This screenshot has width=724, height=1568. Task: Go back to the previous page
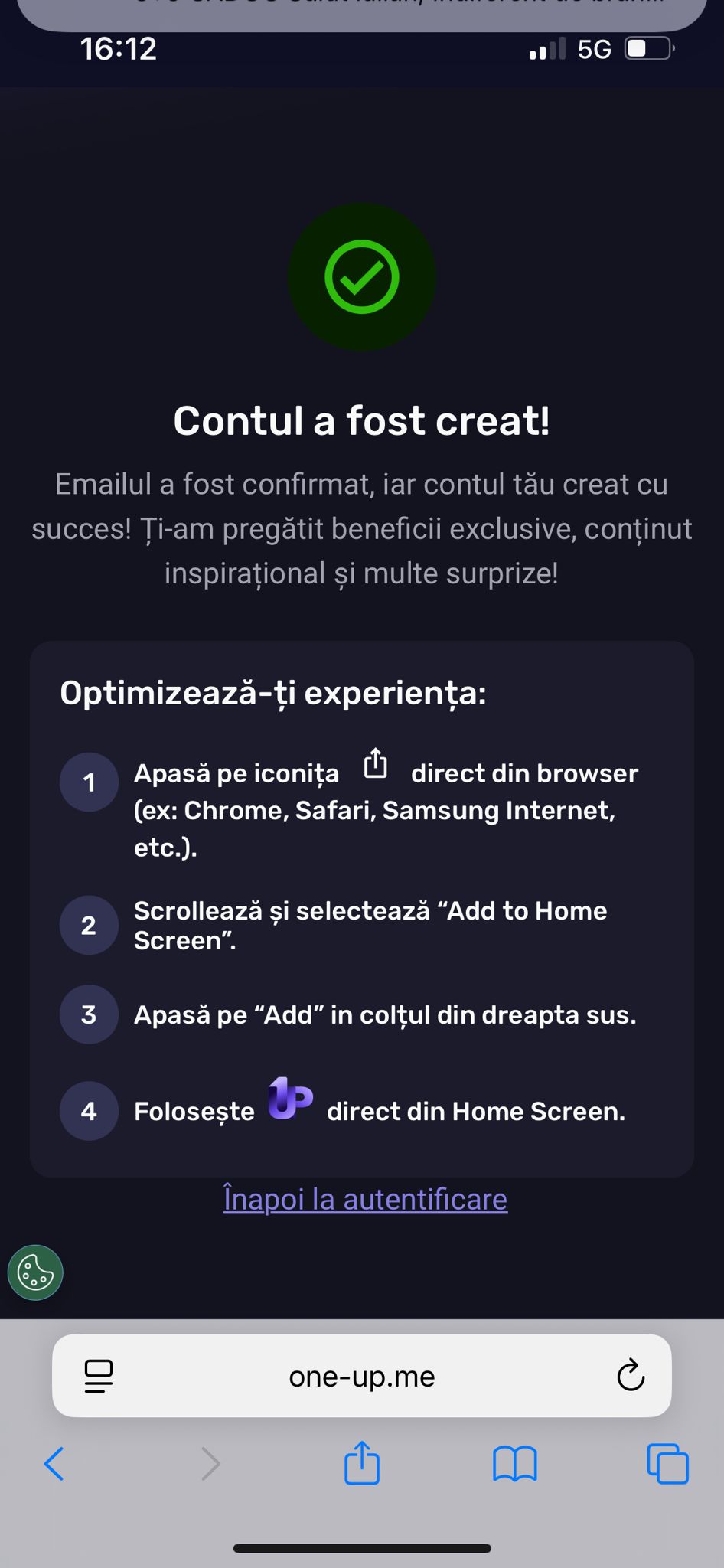54,1464
